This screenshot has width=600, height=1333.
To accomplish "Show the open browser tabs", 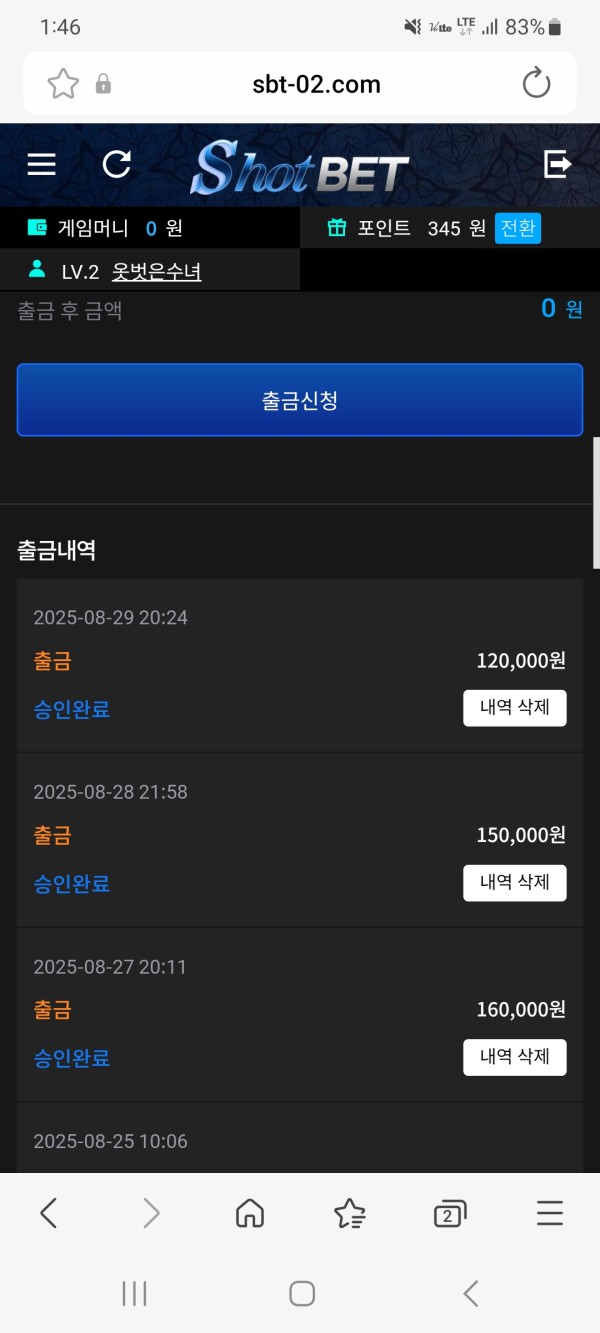I will point(449,1214).
